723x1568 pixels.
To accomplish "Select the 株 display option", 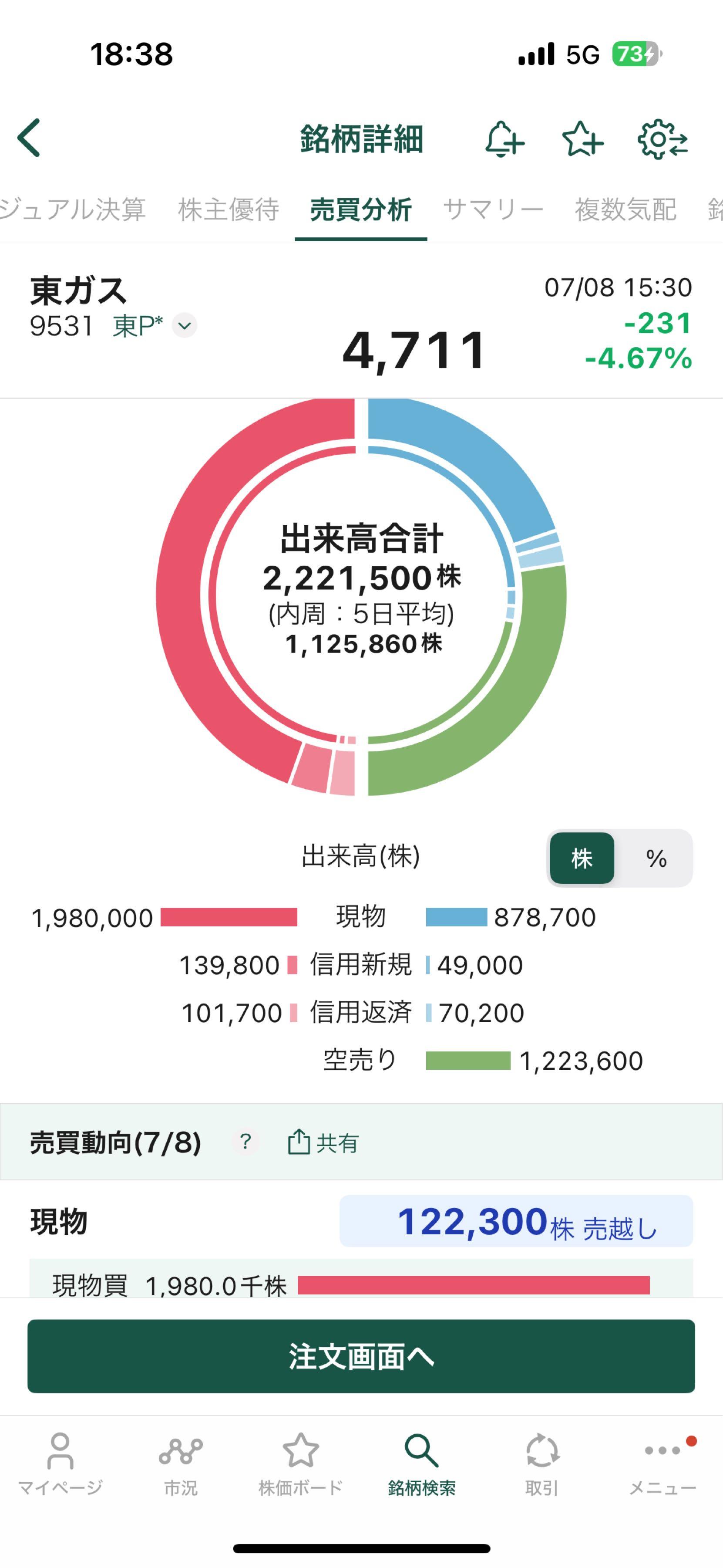I will point(582,858).
